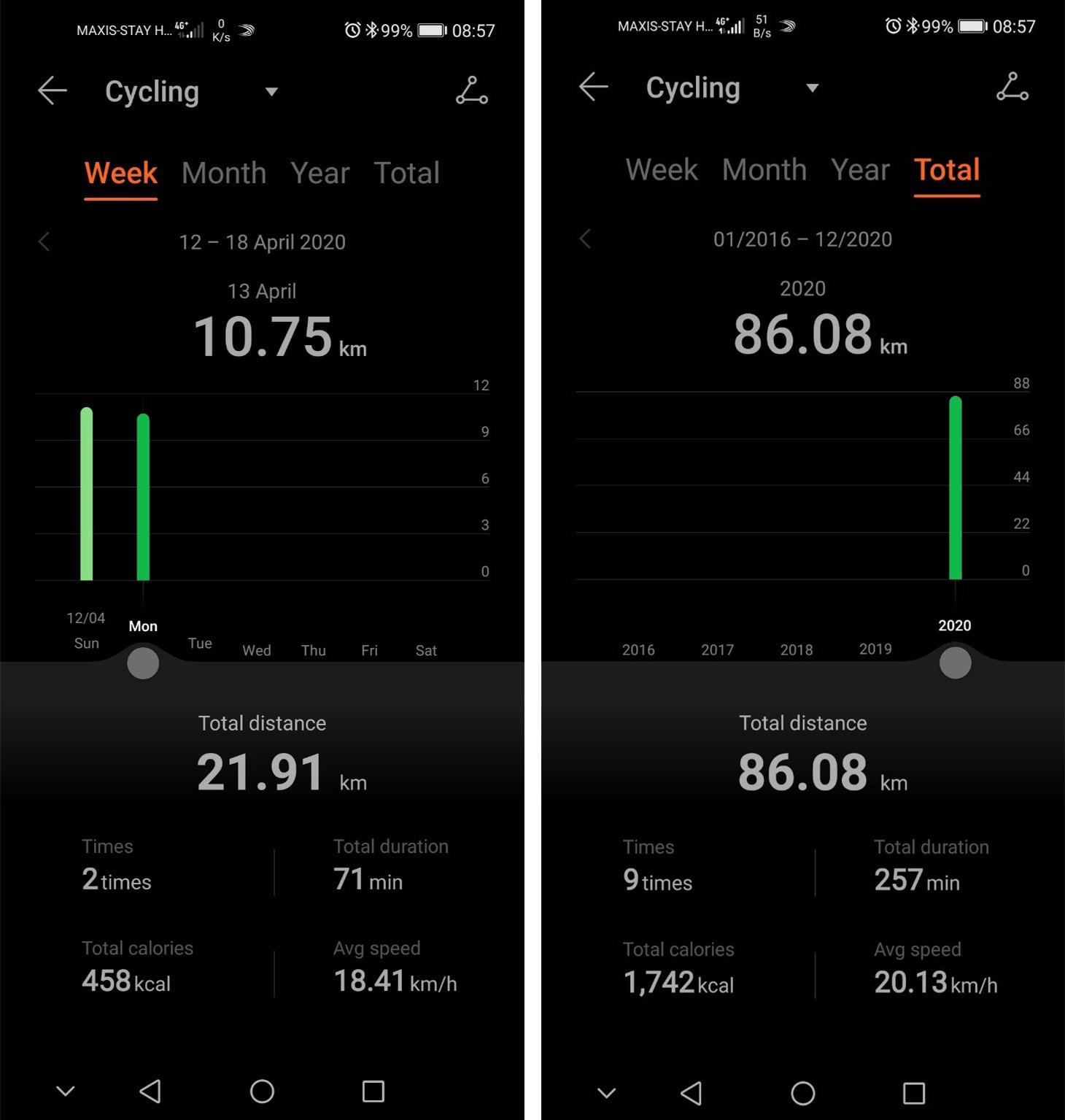1065x1120 pixels.
Task: Tap the back arrow on the left screen
Action: point(51,90)
